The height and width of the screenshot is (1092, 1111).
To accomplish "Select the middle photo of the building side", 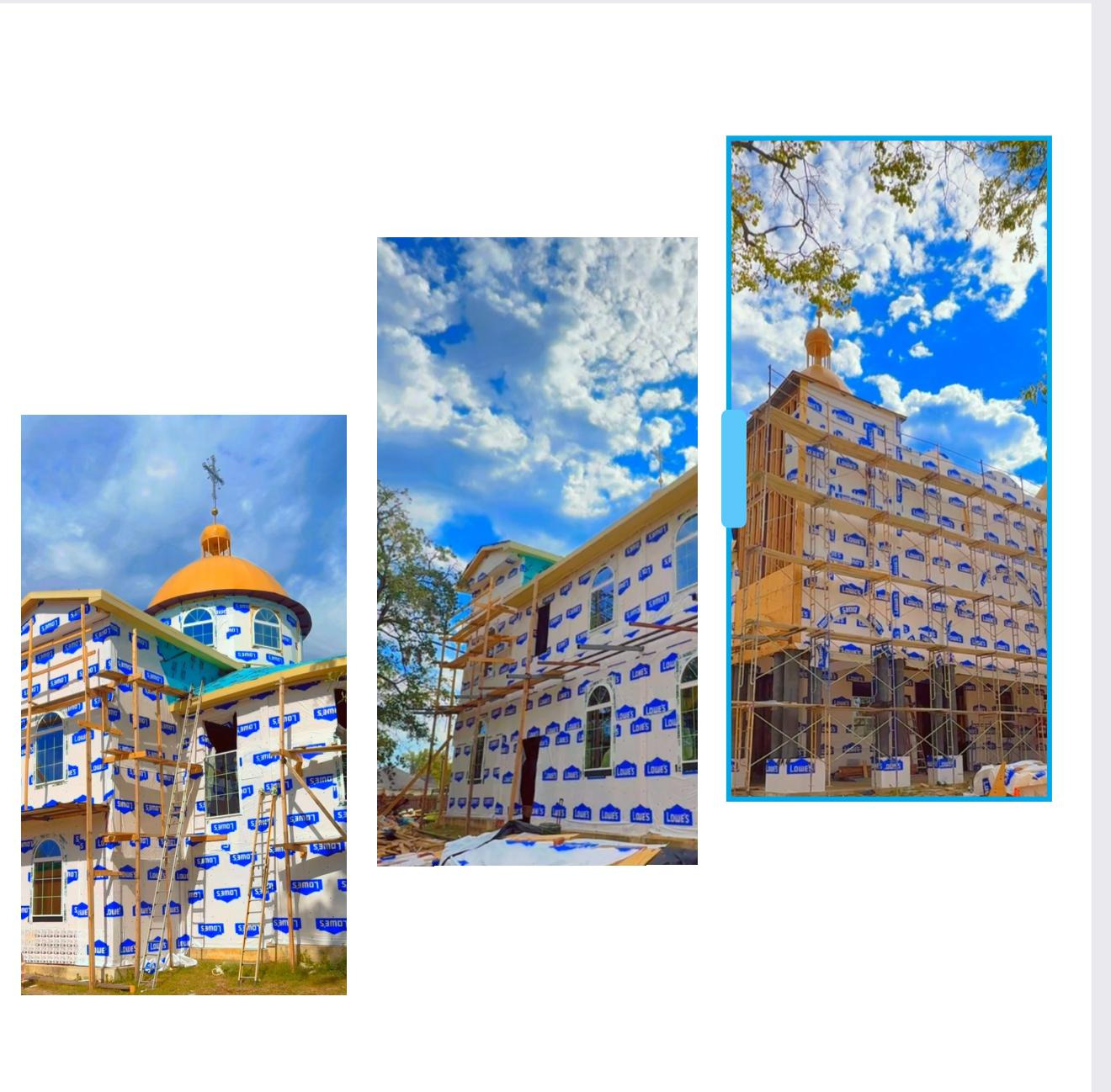I will point(537,551).
